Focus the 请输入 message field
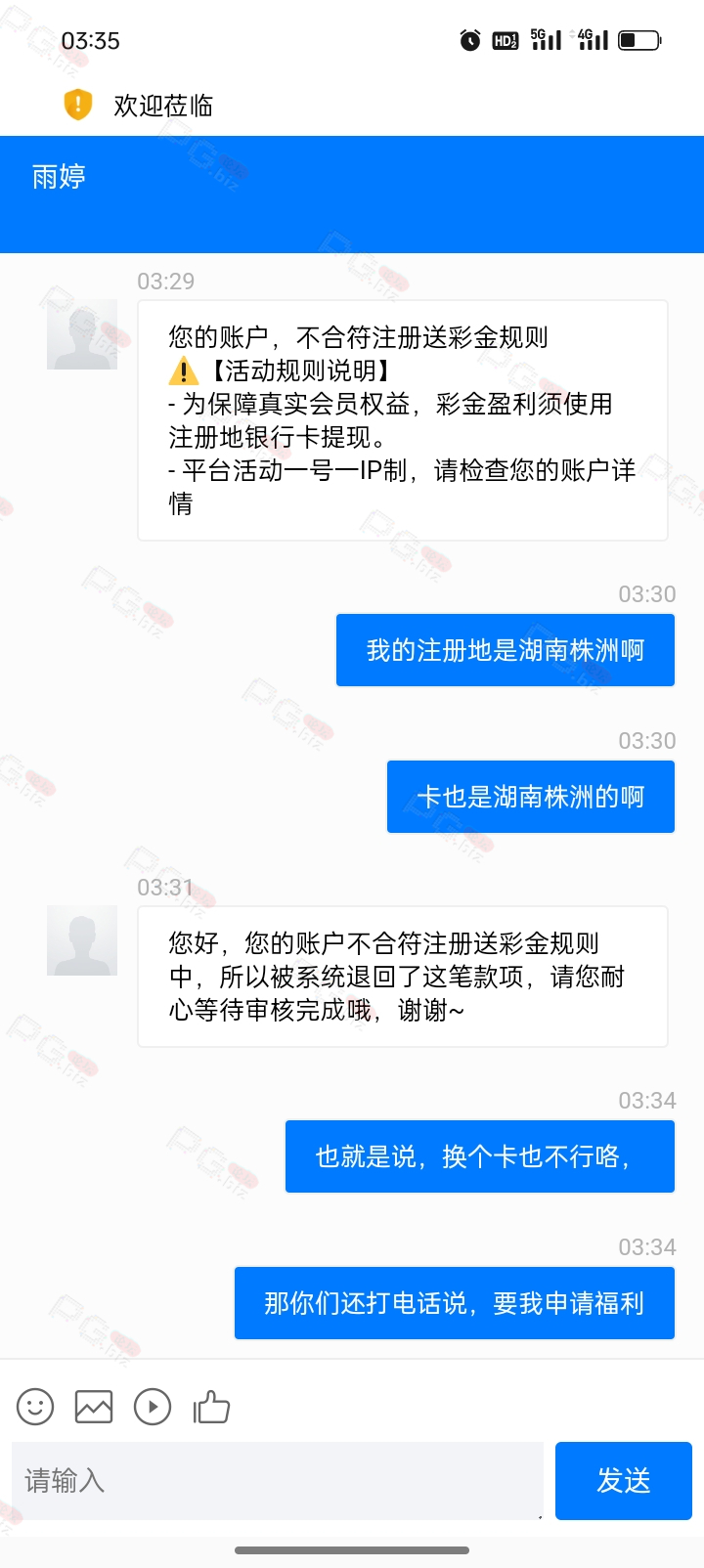This screenshot has width=704, height=1568. [x=278, y=1480]
